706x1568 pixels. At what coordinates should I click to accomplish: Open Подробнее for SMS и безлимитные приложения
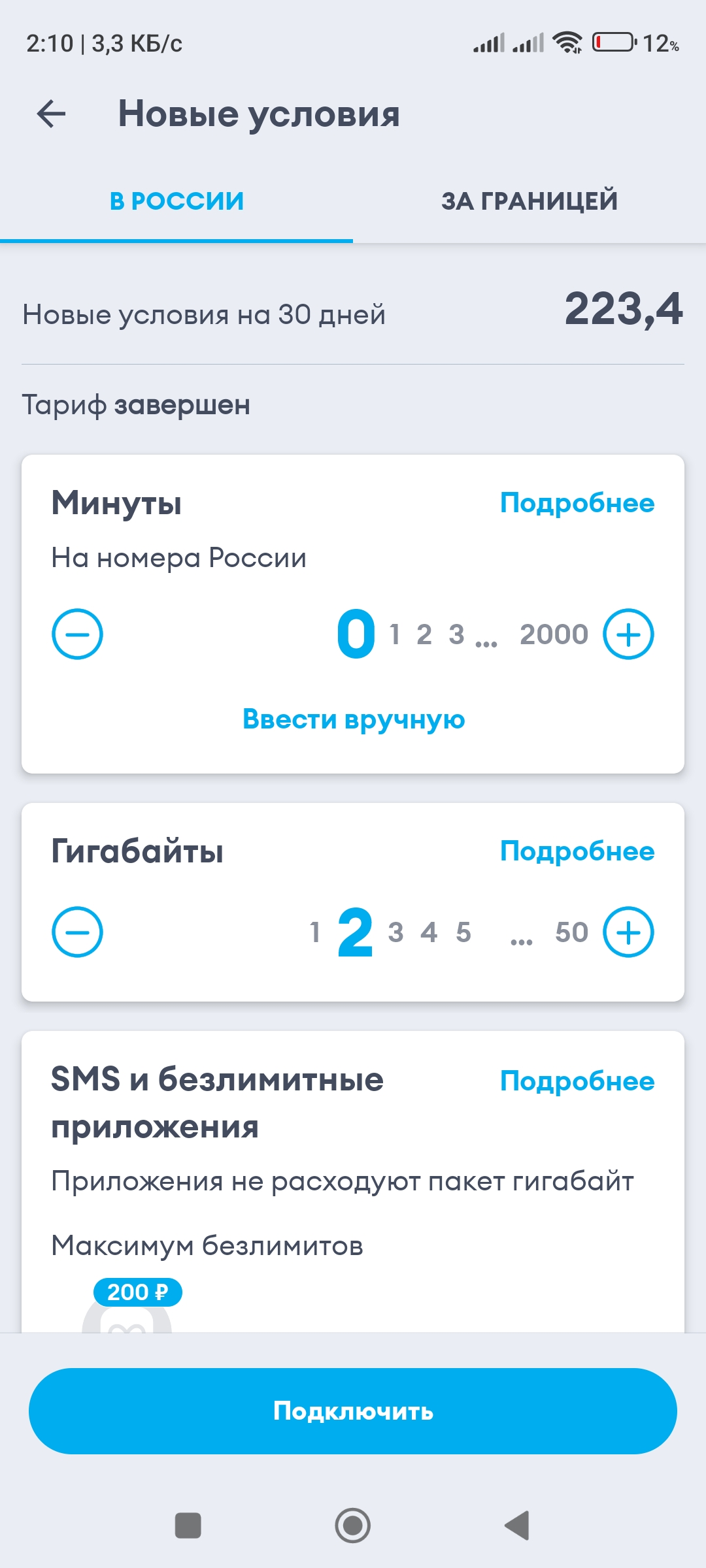pos(577,1082)
